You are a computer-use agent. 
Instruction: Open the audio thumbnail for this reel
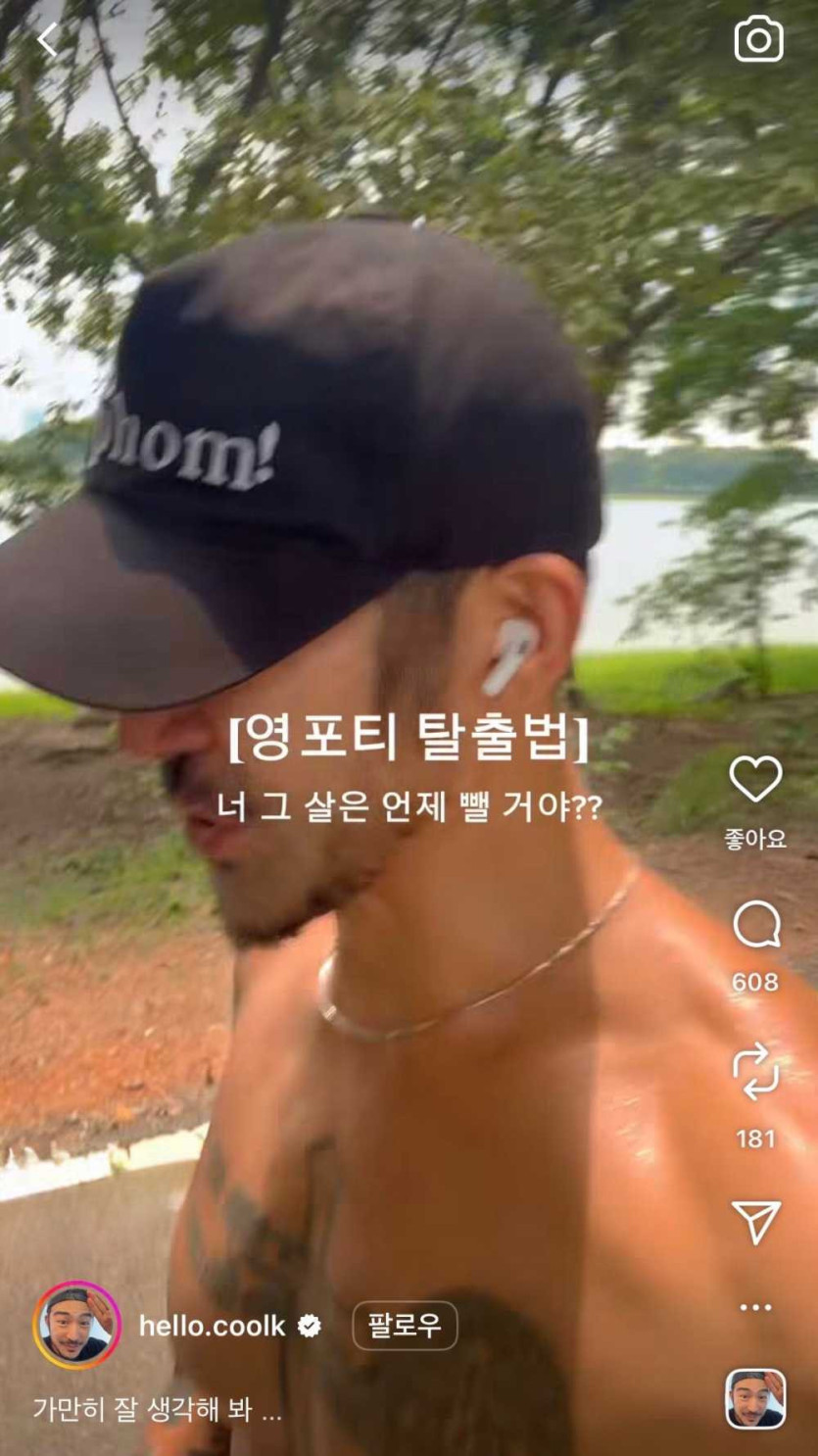click(754, 1398)
